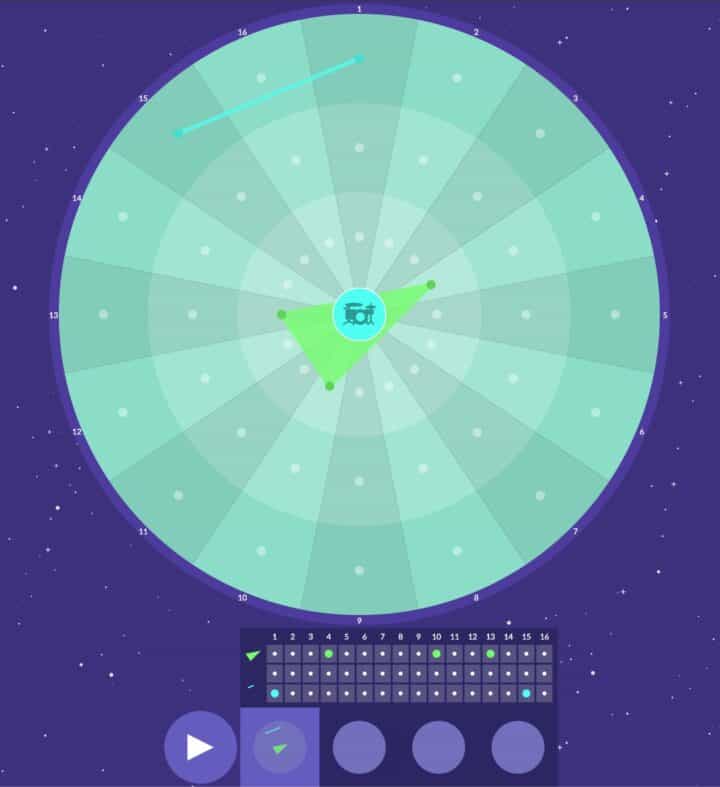
Task: Enable top-row grid cell at step 1
Action: [274, 654]
